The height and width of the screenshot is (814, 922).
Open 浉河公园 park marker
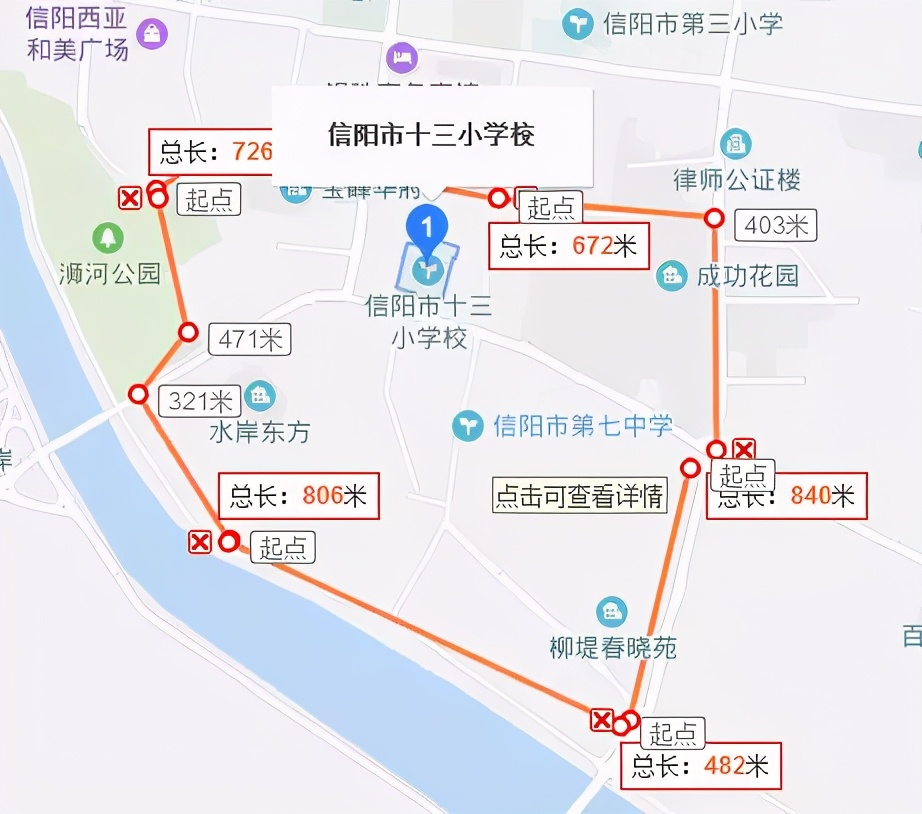coord(108,238)
